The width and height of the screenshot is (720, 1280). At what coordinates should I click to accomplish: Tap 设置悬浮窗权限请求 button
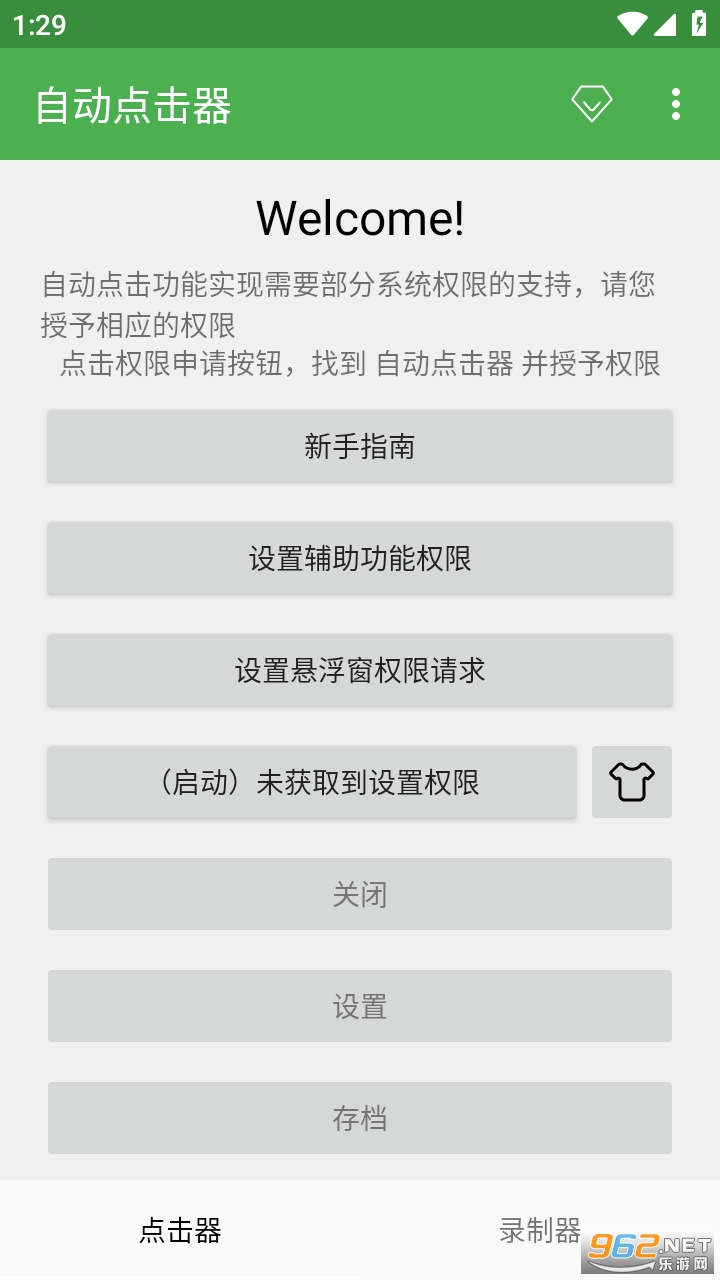pos(360,670)
